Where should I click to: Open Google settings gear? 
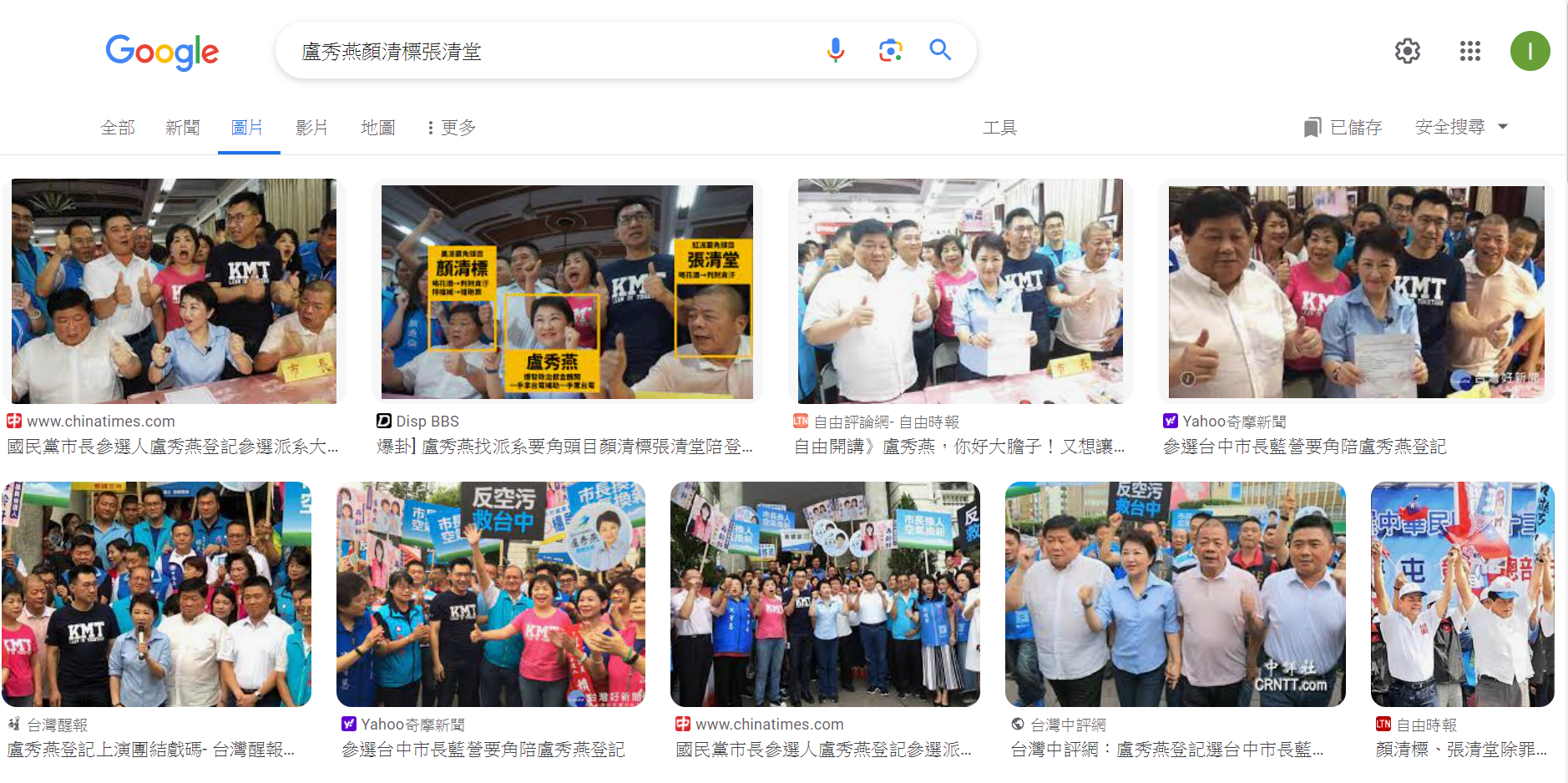pos(1408,52)
